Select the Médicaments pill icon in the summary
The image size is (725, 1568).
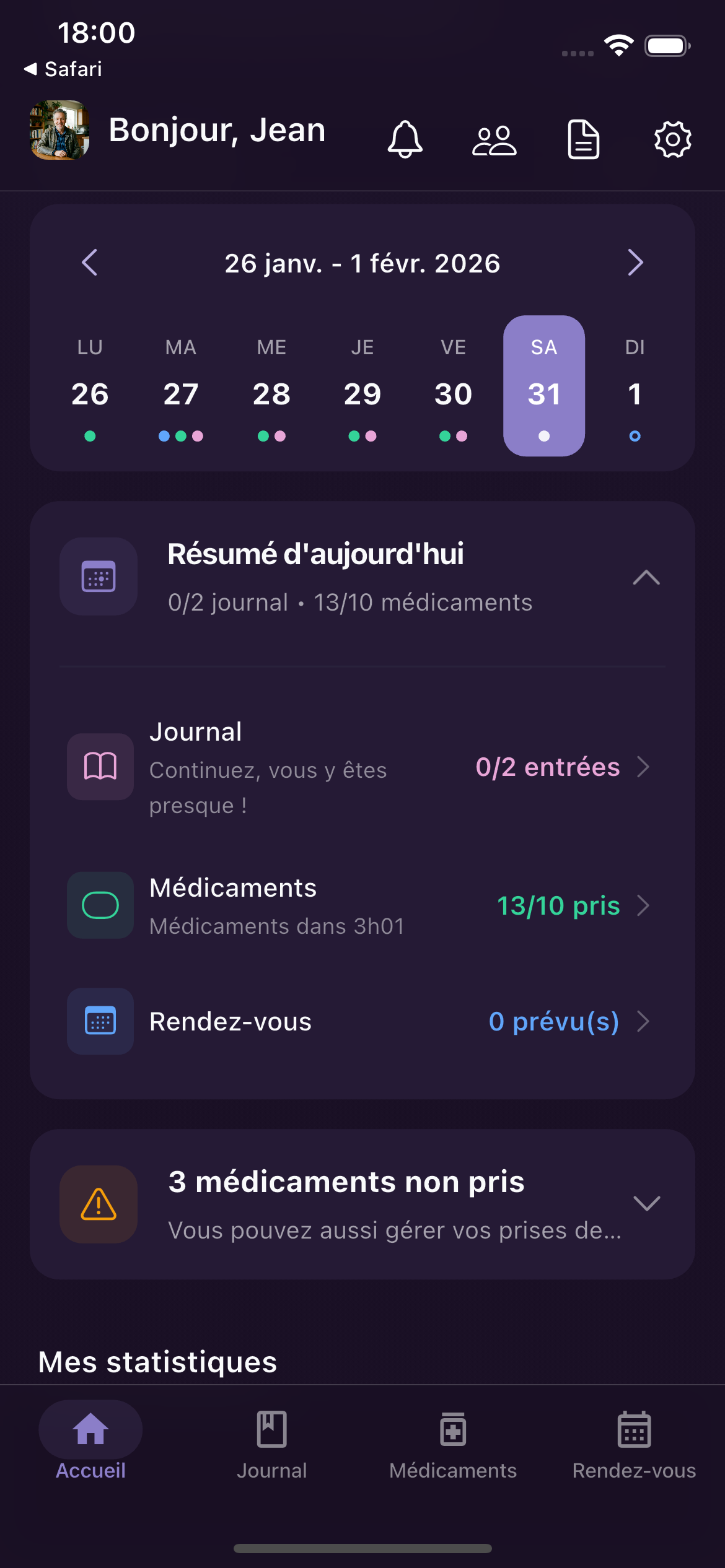pos(100,905)
